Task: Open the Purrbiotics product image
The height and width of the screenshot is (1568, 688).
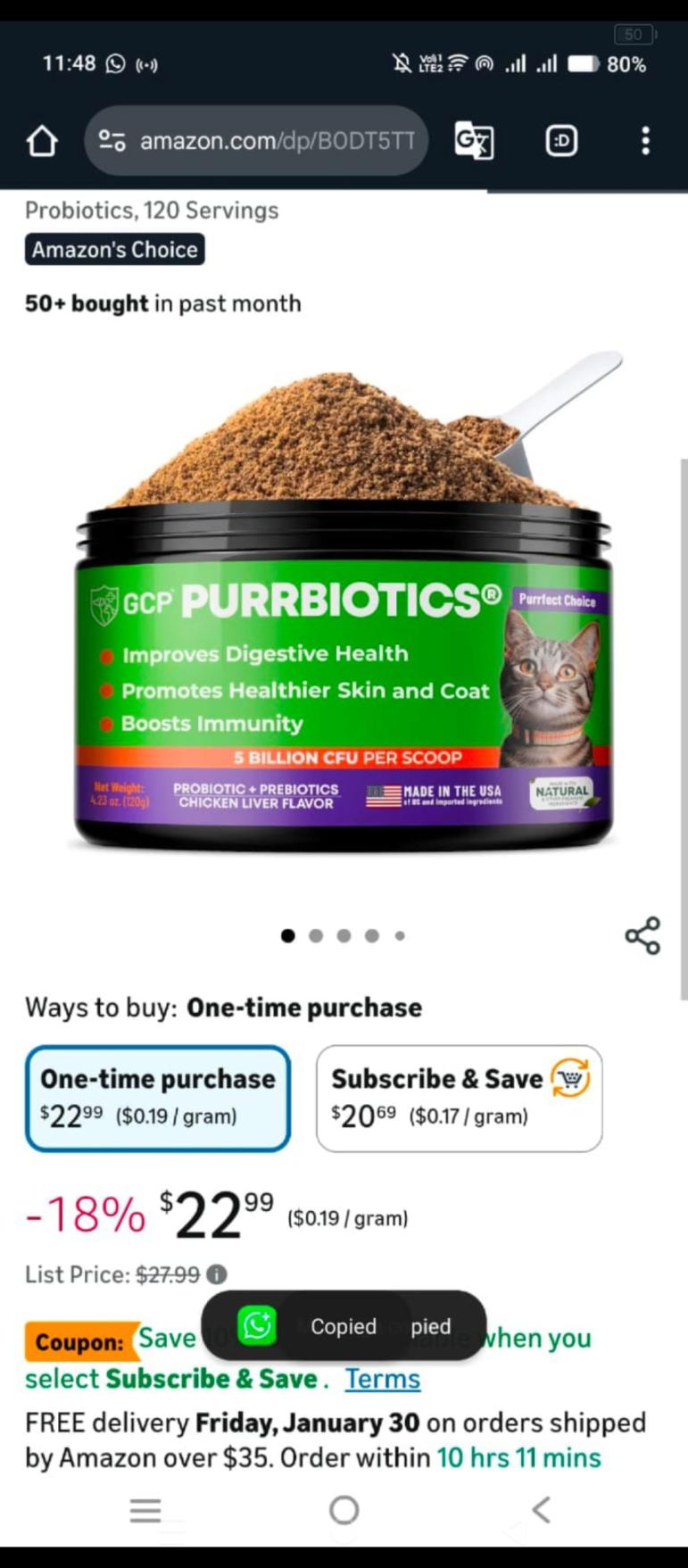Action: 344,607
